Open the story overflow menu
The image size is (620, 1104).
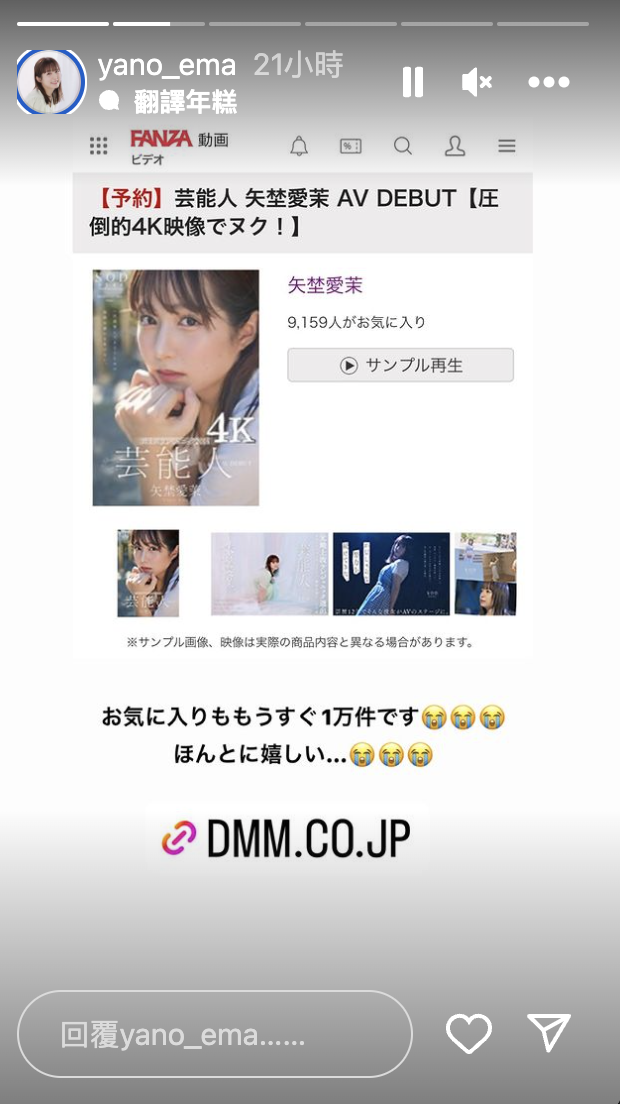548,82
